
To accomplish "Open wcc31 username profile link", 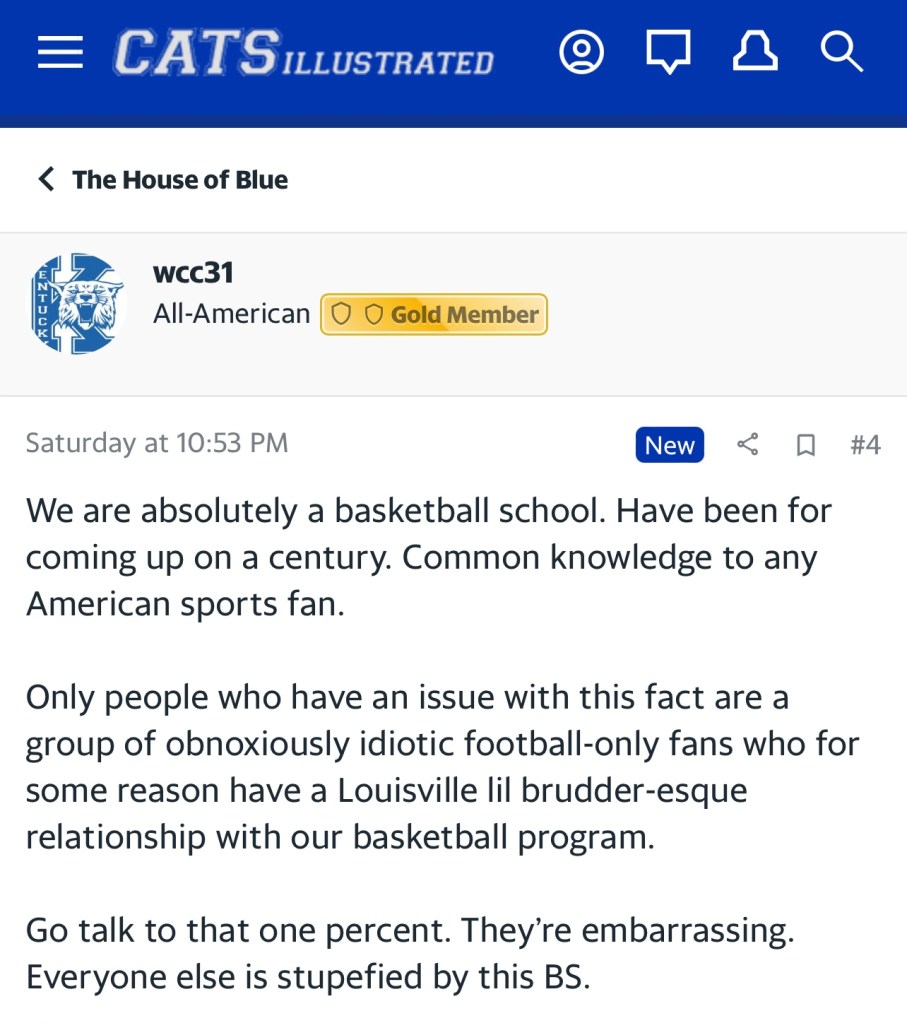I will coord(193,272).
